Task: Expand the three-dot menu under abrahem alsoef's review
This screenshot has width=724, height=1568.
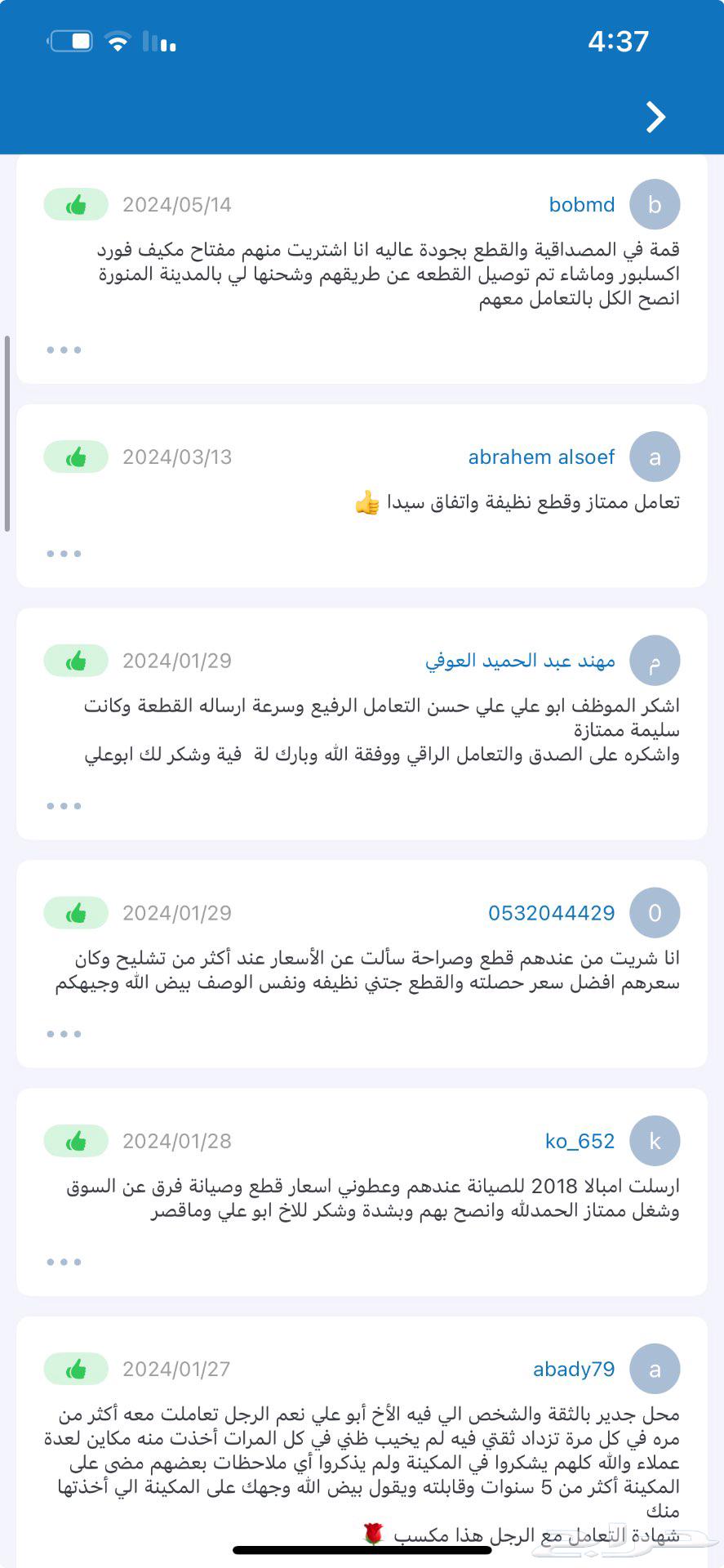Action: (64, 553)
